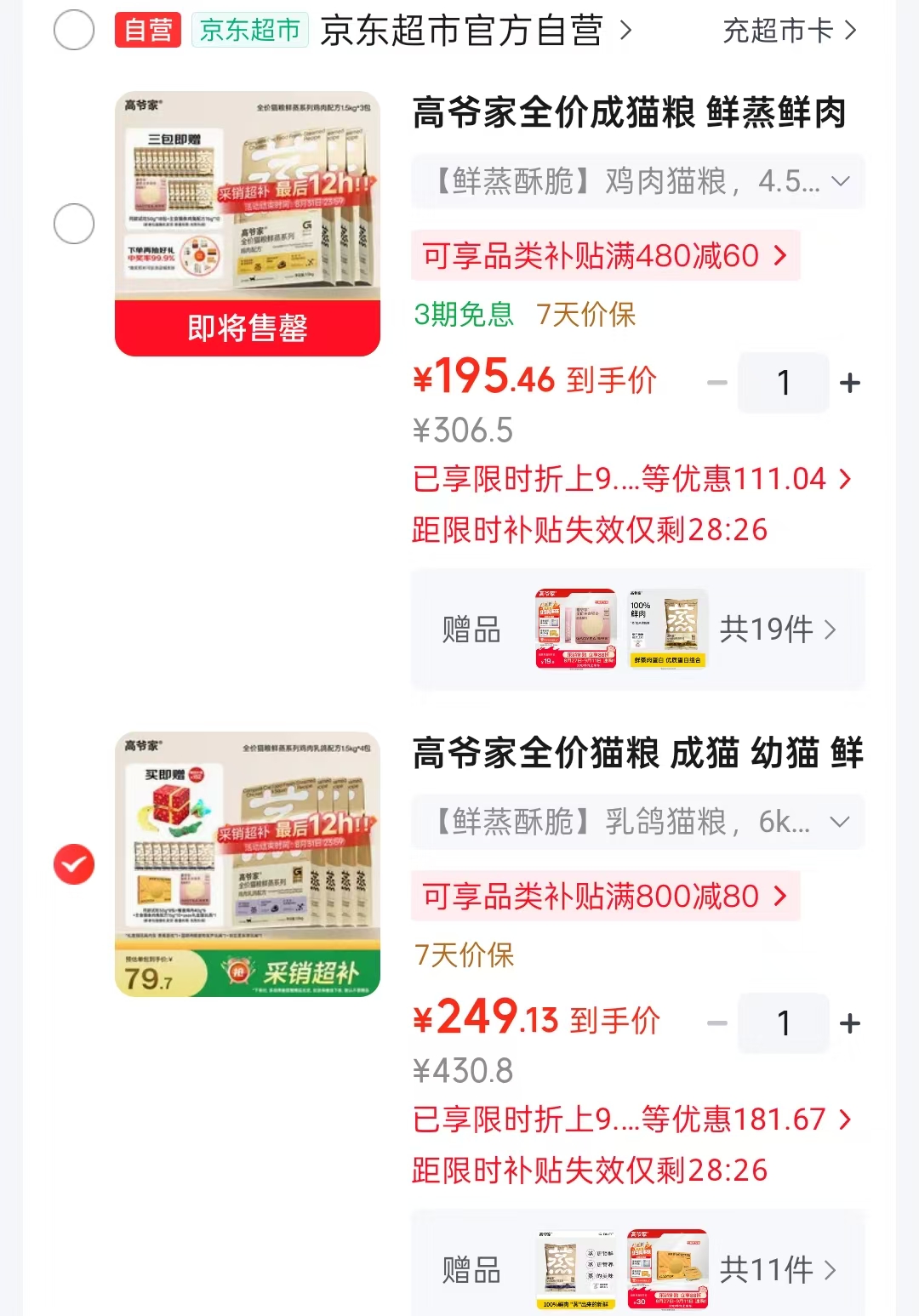Edit quantity field of the ¥195.46 item

[784, 383]
